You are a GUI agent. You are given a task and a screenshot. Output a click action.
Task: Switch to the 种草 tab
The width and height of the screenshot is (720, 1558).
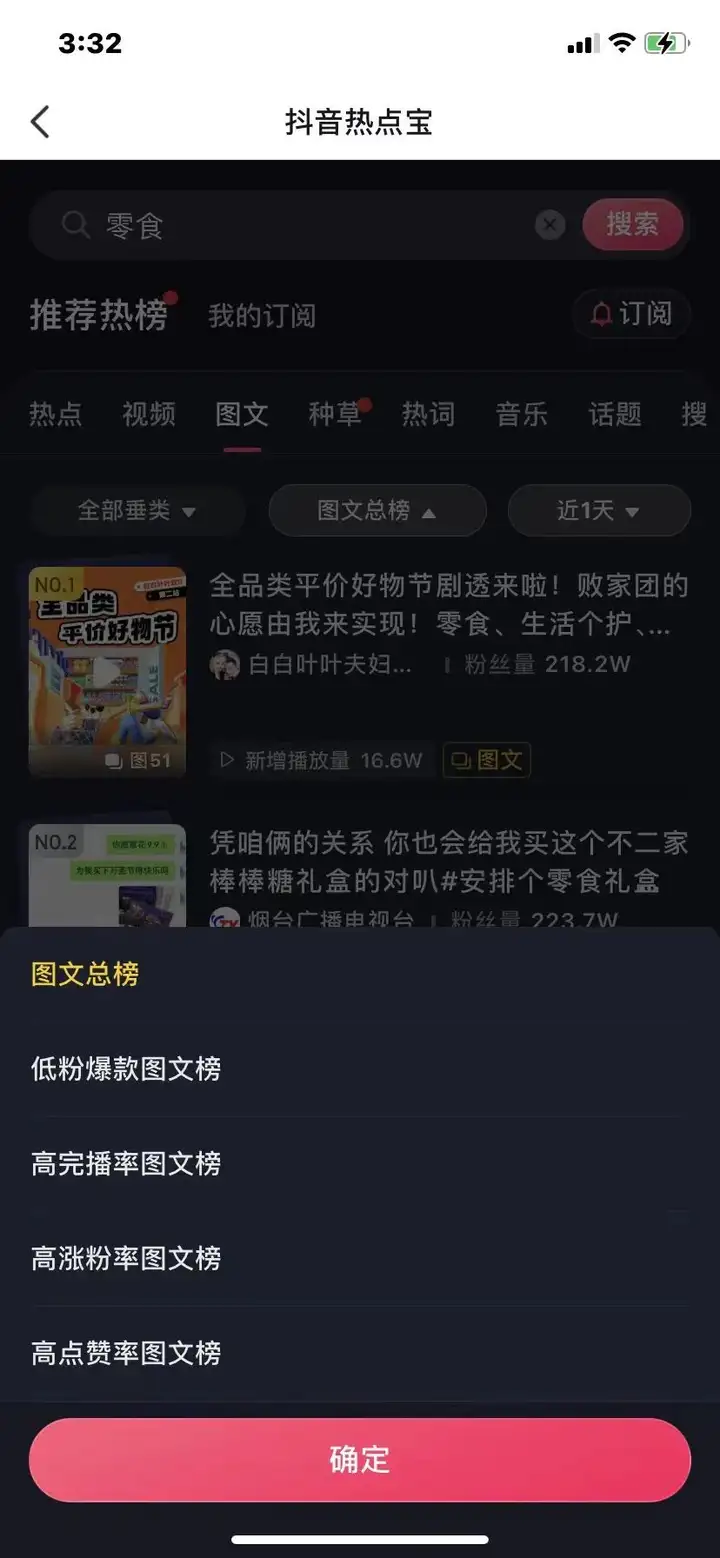tap(335, 414)
